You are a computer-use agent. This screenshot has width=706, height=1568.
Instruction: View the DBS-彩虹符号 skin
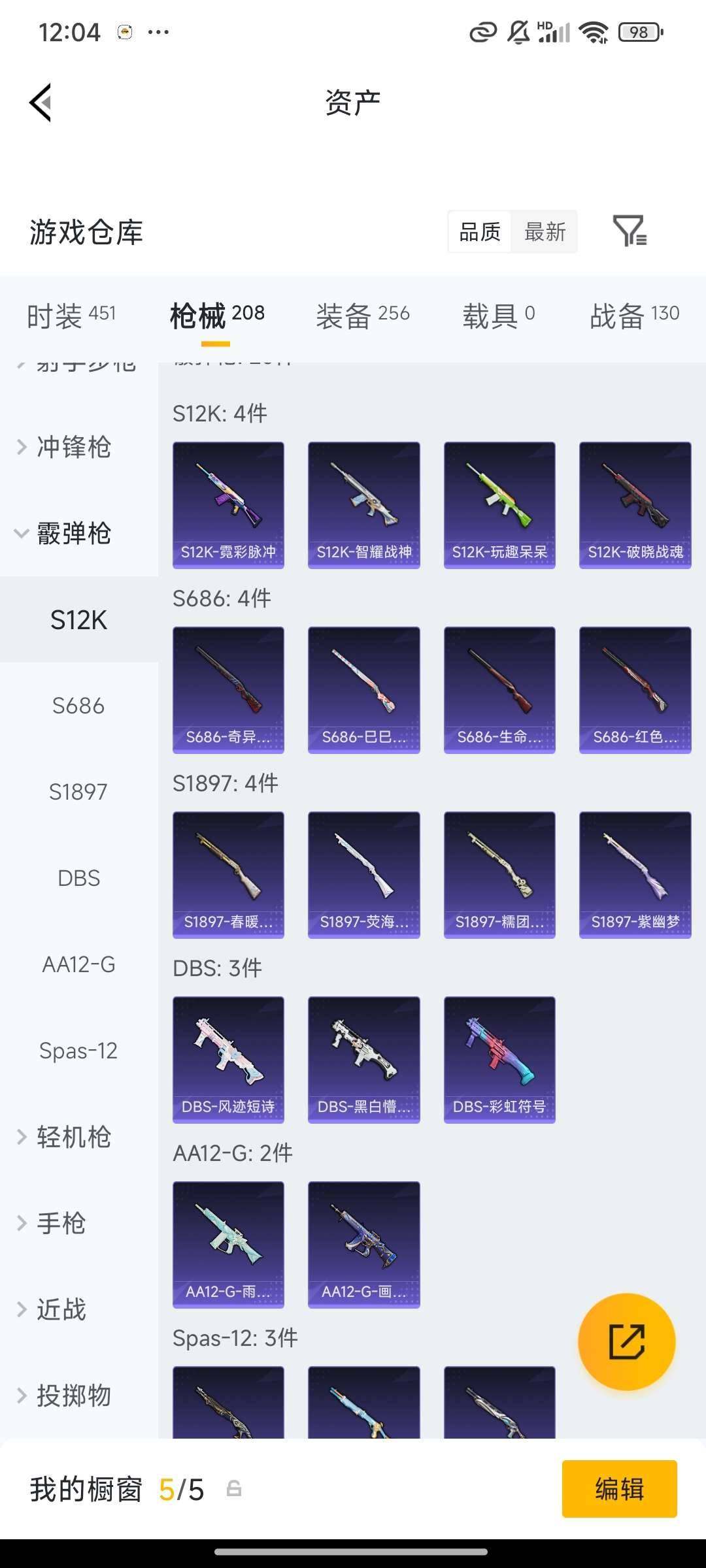(x=499, y=1060)
